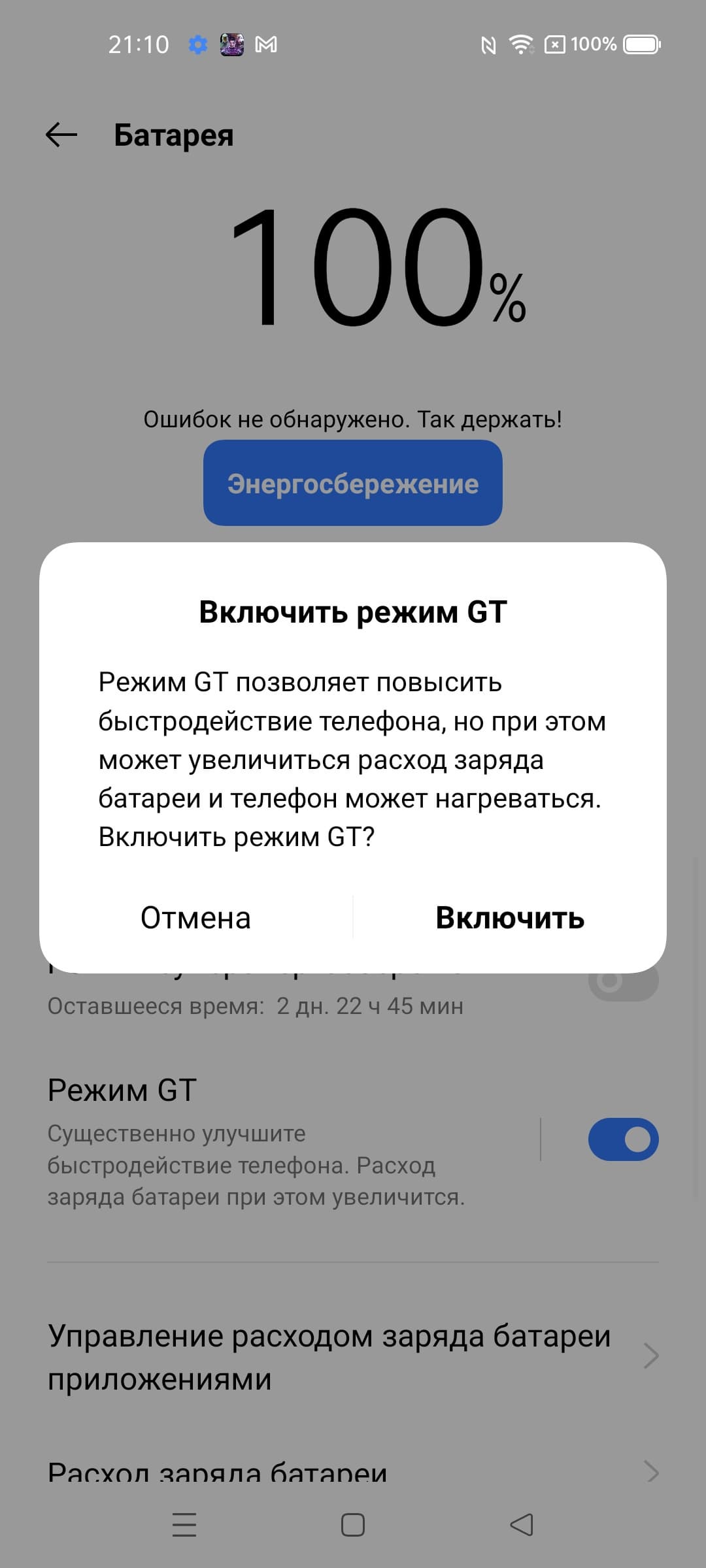Screen dimensions: 706x1568
Task: Toggle the Режим GT switch
Action: click(622, 1139)
